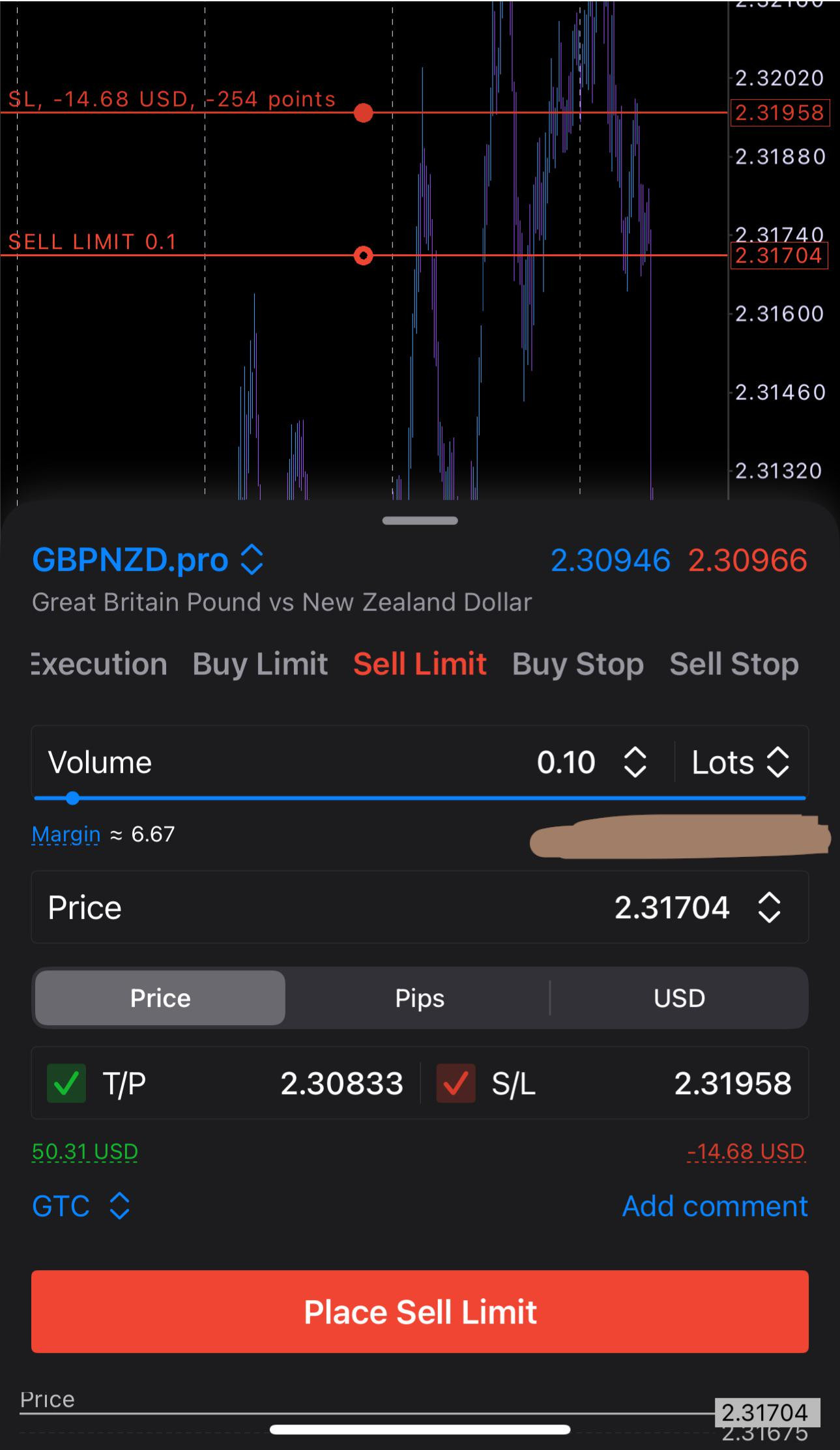This screenshot has width=840, height=1450.
Task: Open the GTC expiration dropdown
Action: point(81,1206)
